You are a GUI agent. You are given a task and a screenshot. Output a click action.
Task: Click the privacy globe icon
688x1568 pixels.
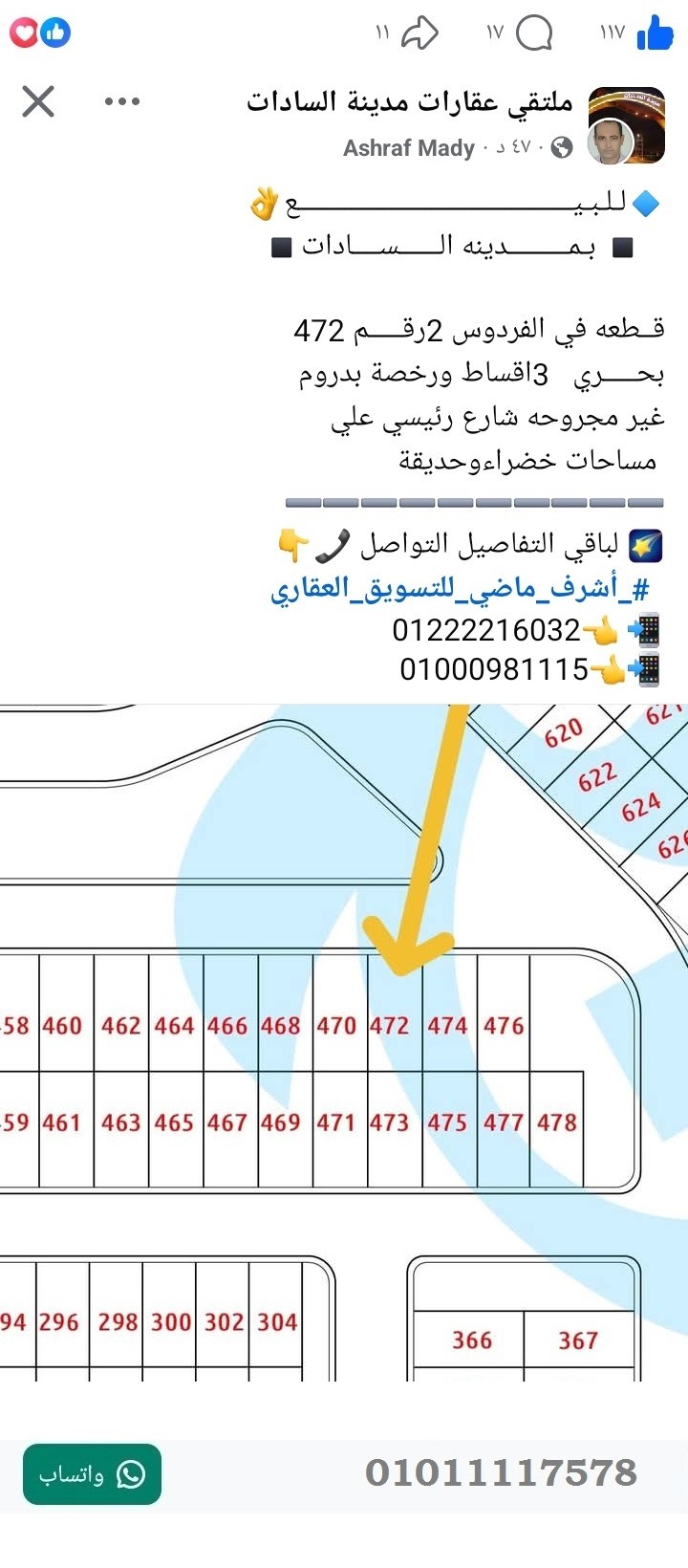pos(560,149)
